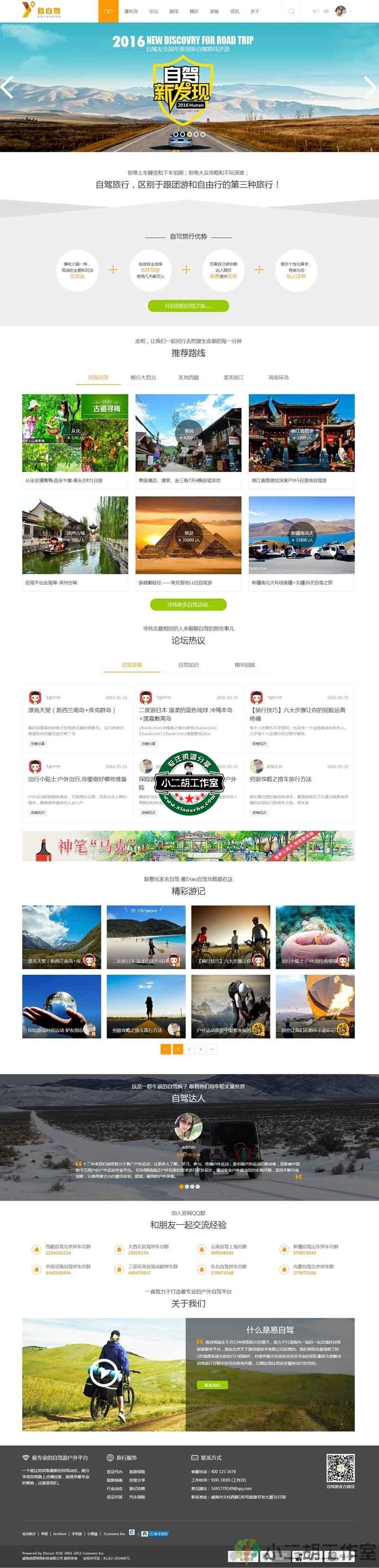Image resolution: width=379 pixels, height=1568 pixels.
Task: Go to travelogue page 3
Action: point(200,1049)
